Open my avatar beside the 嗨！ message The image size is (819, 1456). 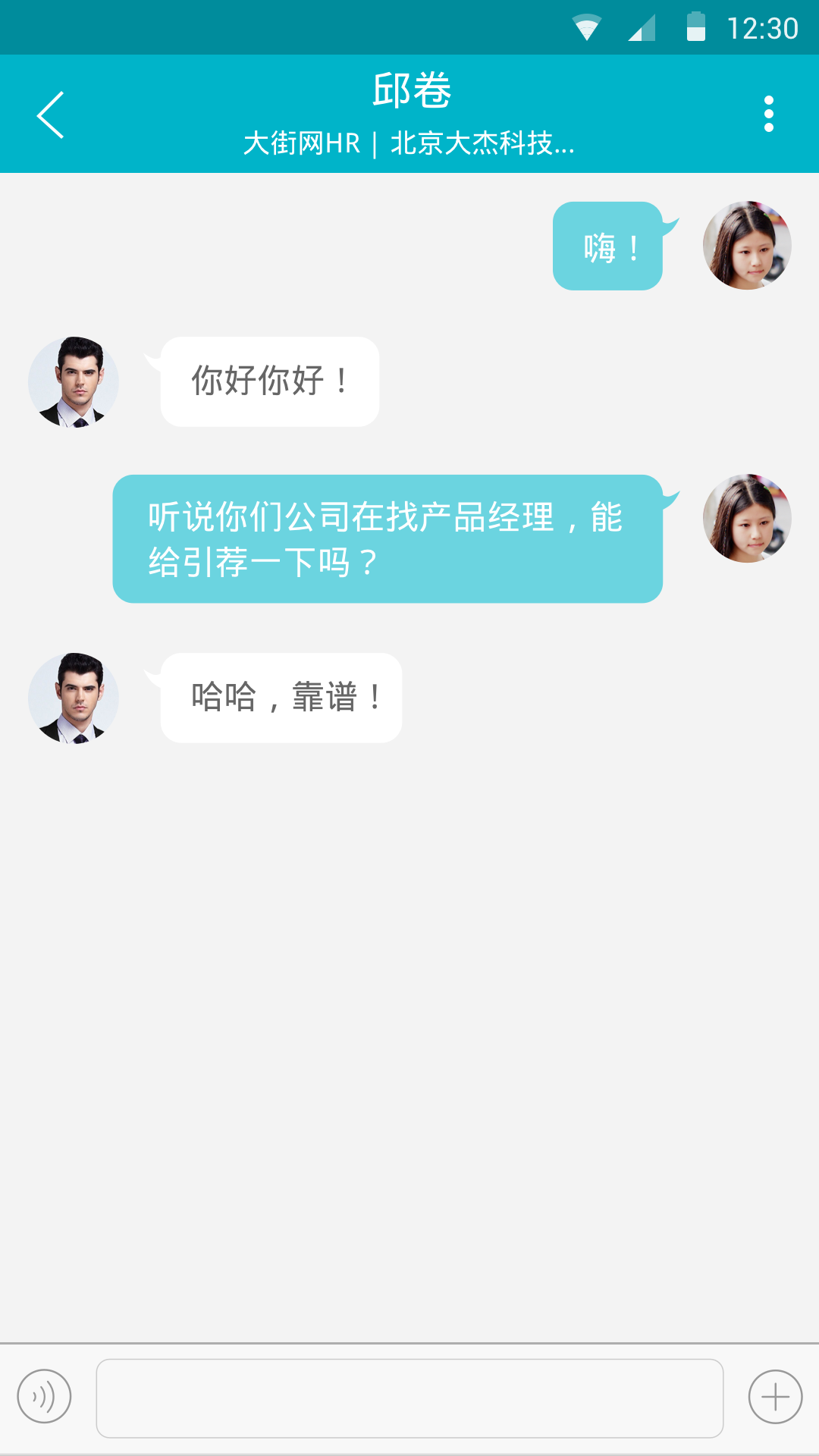(x=747, y=246)
